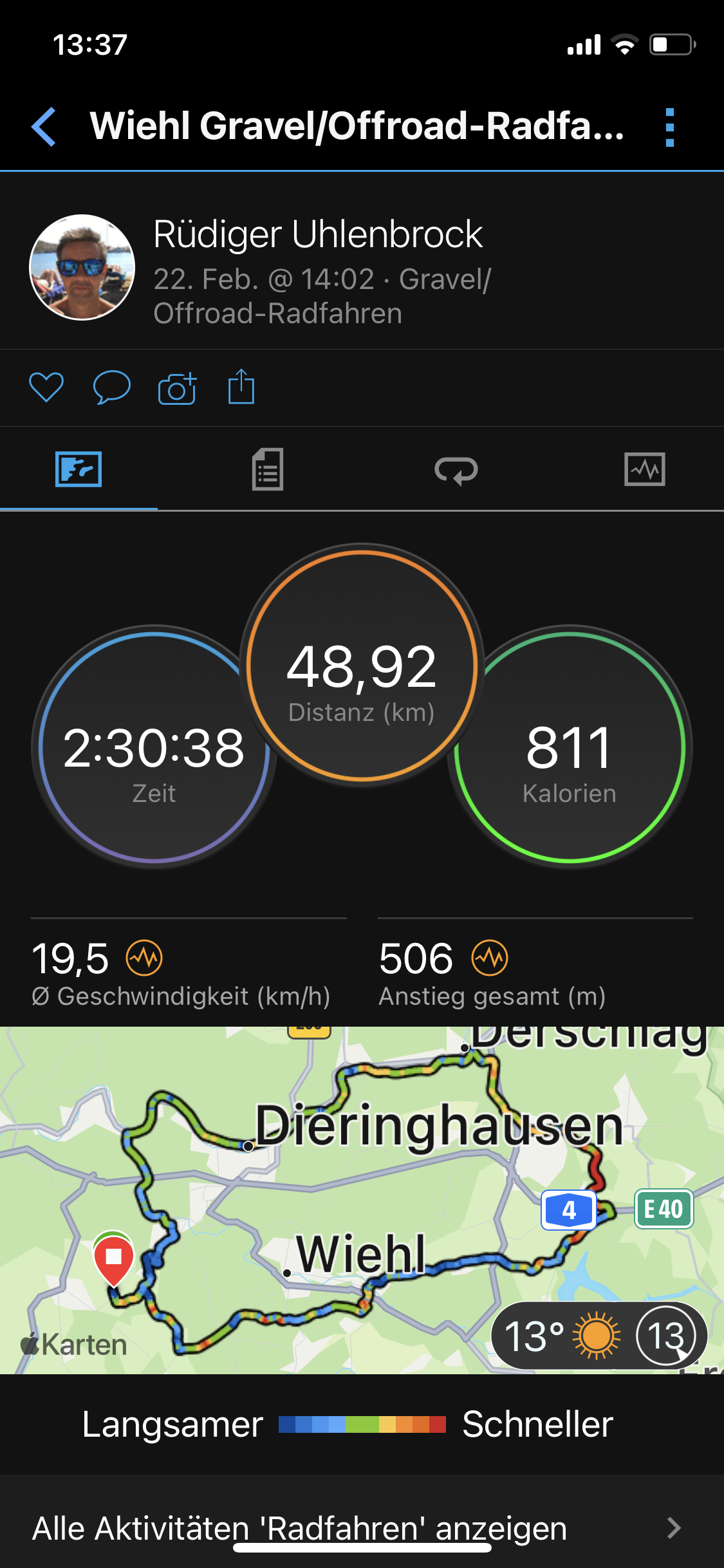Open comments via speech bubble icon
Viewport: 724px width, 1568px height.
pyautogui.click(x=112, y=387)
